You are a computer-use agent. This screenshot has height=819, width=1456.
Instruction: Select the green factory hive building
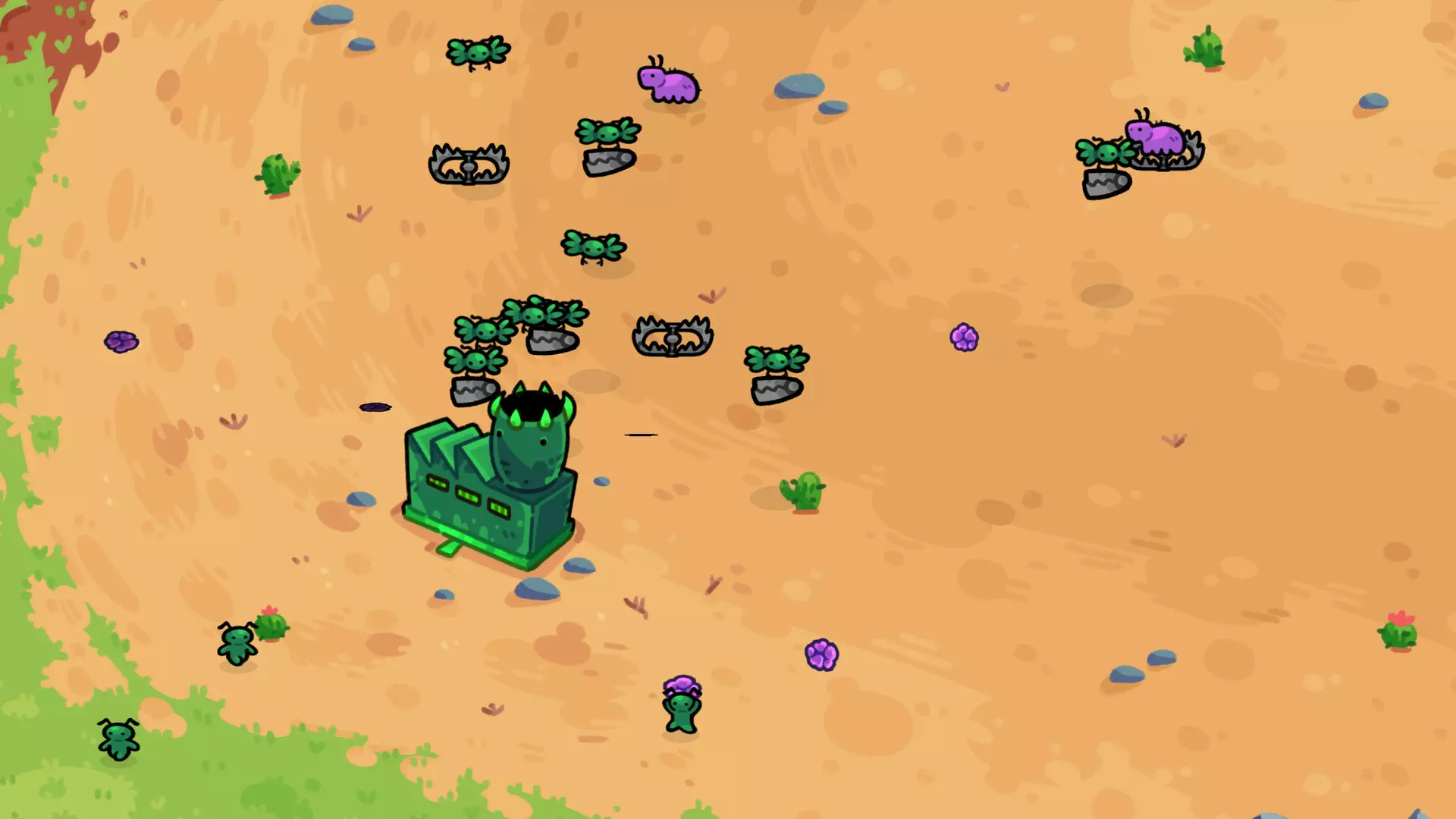pos(491,477)
